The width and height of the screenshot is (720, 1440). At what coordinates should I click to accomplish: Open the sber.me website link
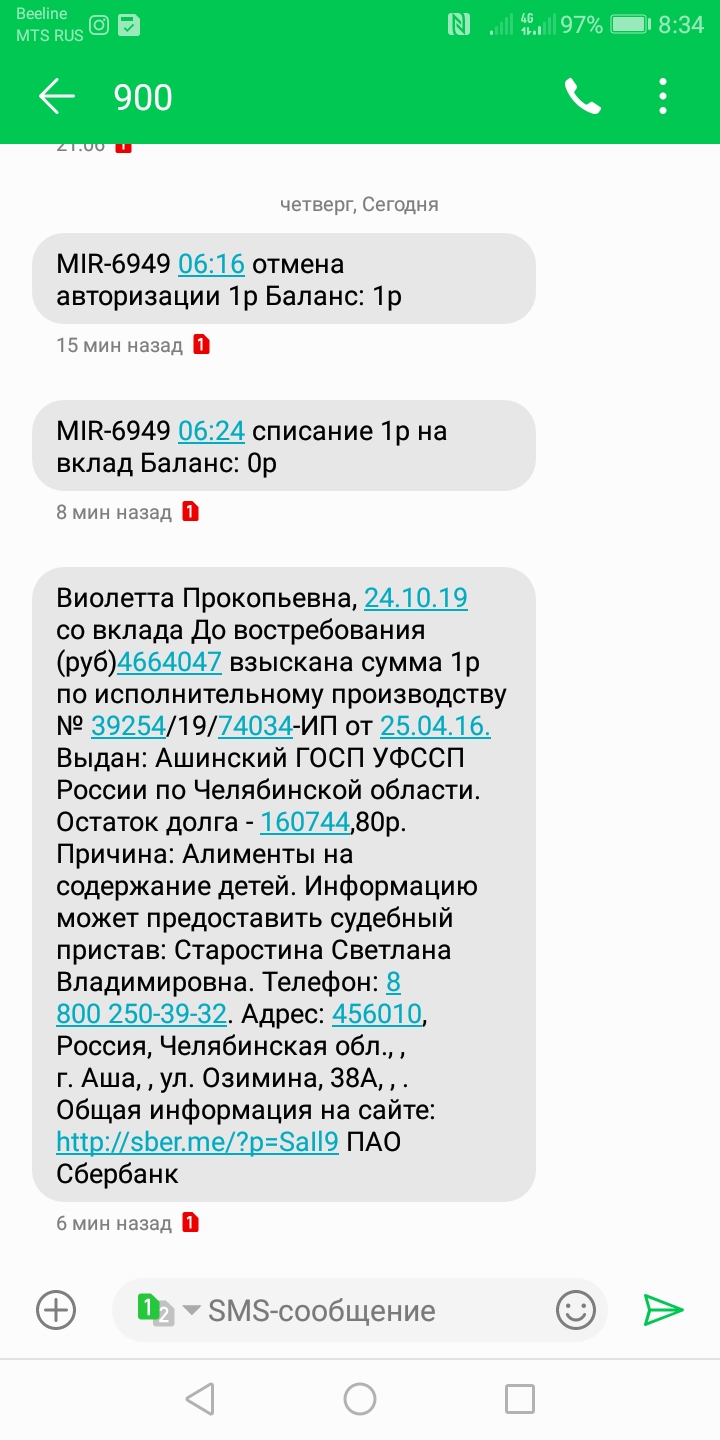click(x=197, y=1142)
